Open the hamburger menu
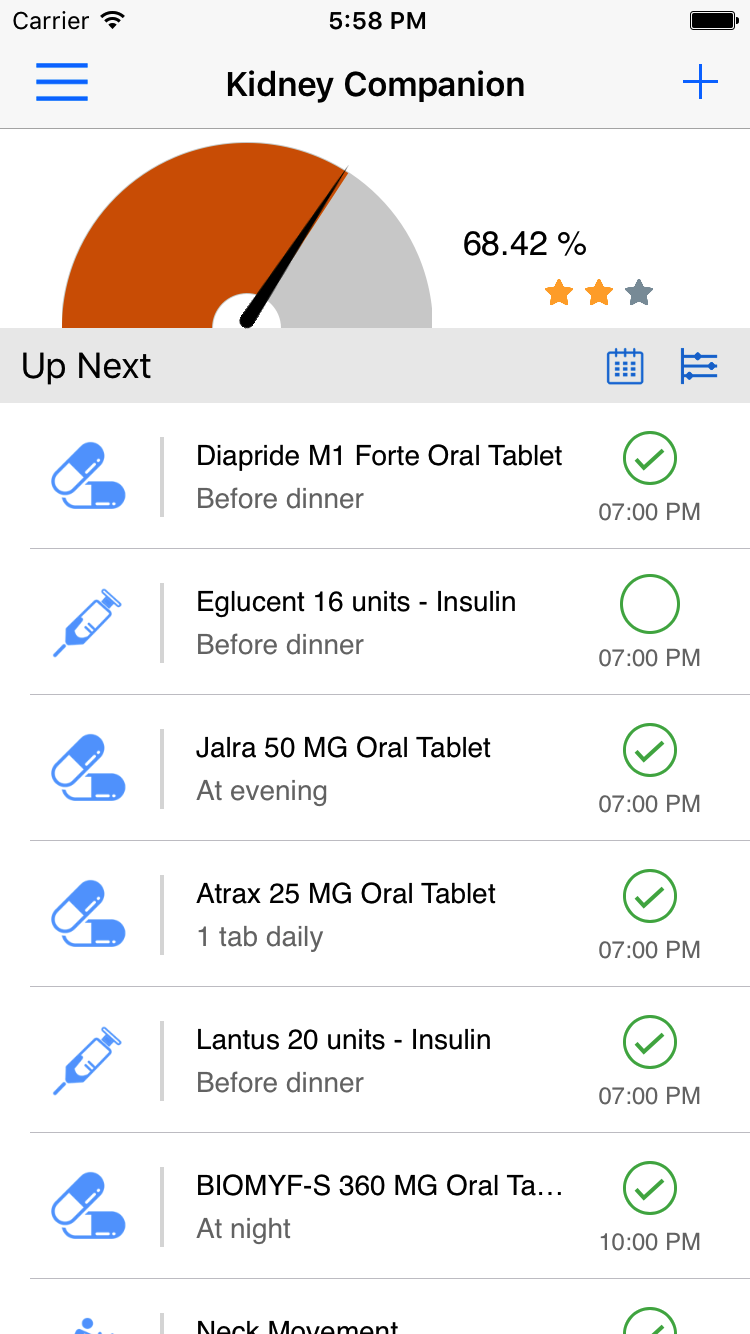Screen dimensions: 750x1334 [x=62, y=82]
